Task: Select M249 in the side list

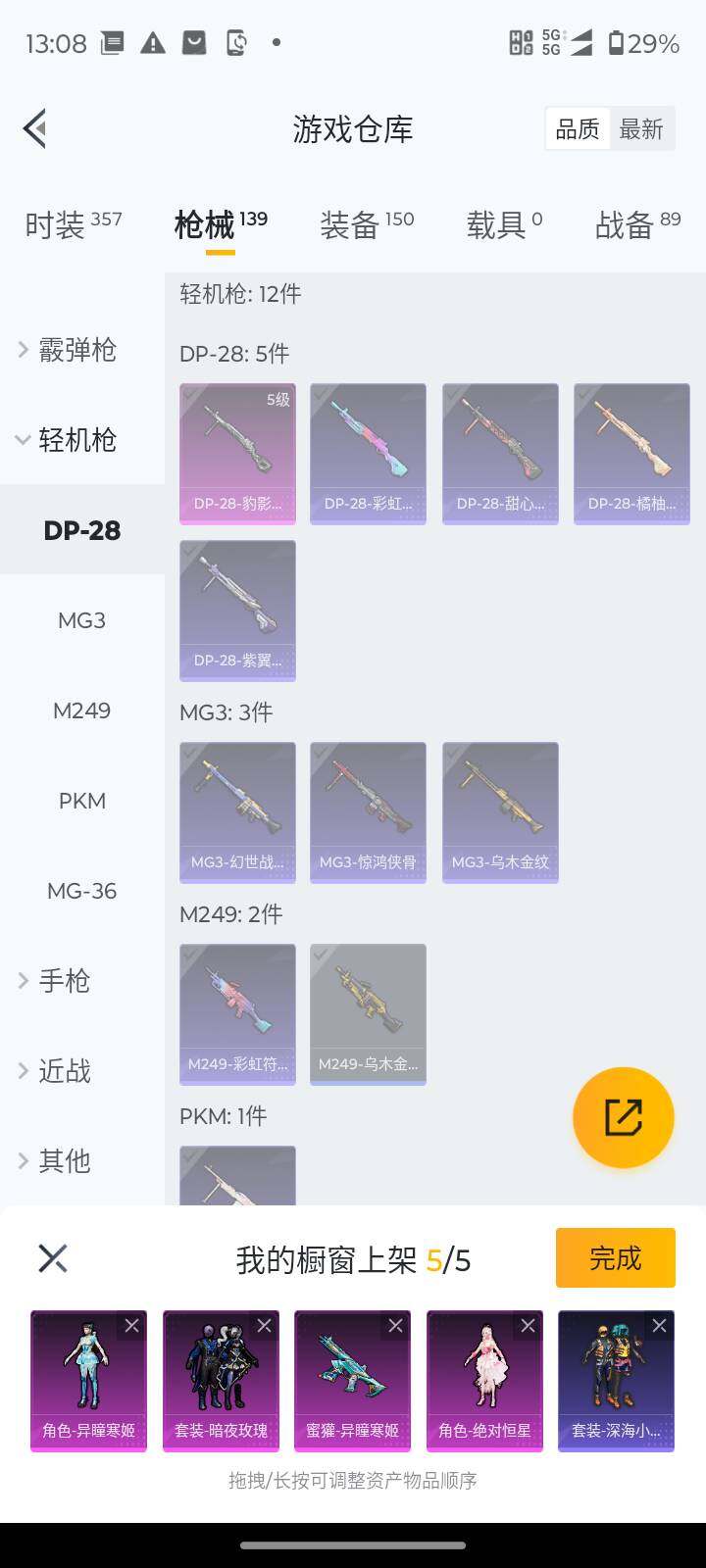Action: point(81,710)
